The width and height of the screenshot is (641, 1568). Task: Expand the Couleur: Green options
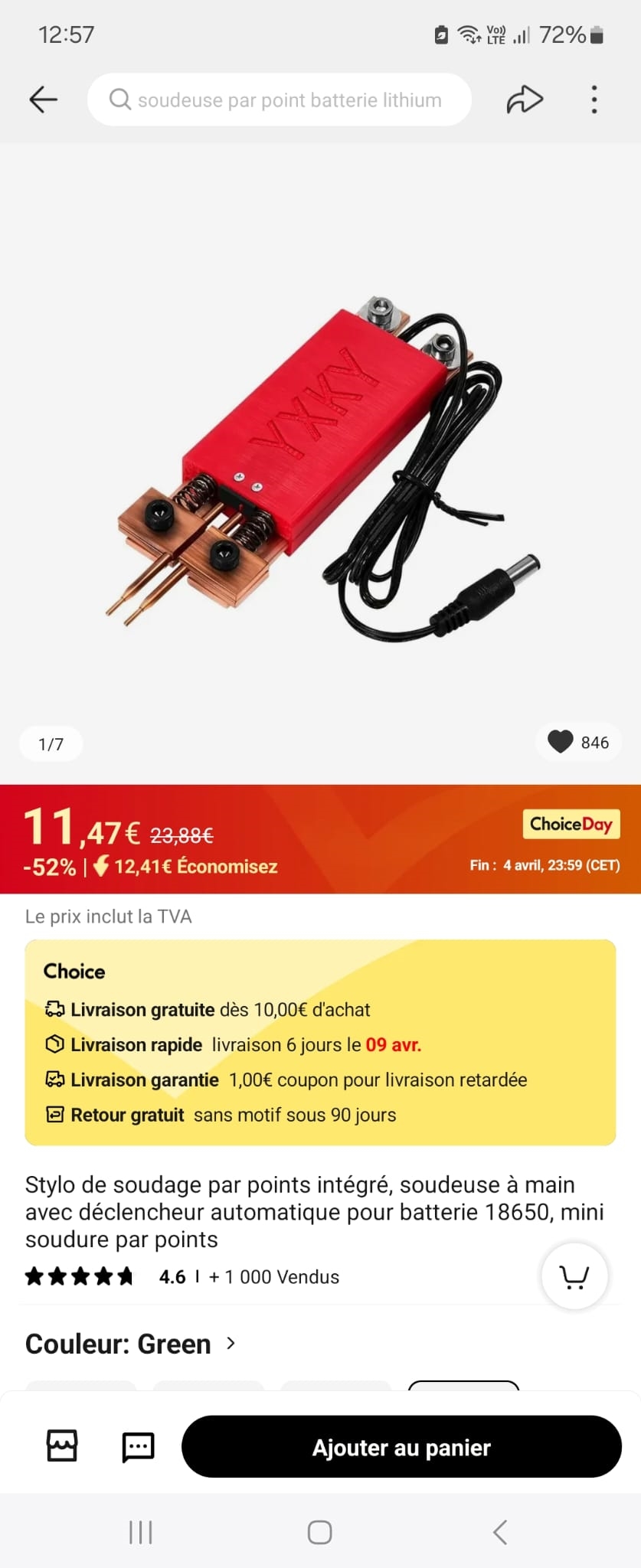pos(131,1344)
